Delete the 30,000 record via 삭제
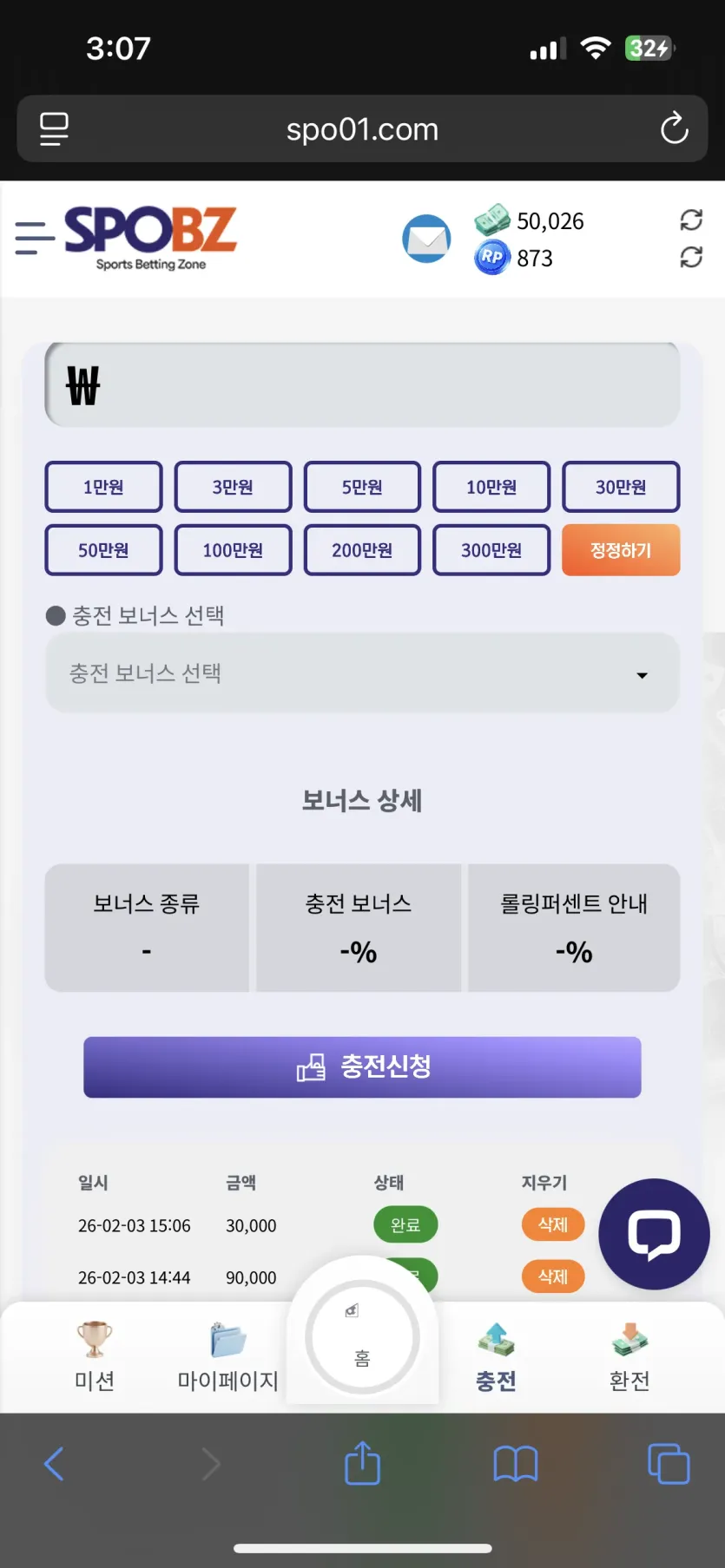725x1568 pixels. (x=553, y=1224)
